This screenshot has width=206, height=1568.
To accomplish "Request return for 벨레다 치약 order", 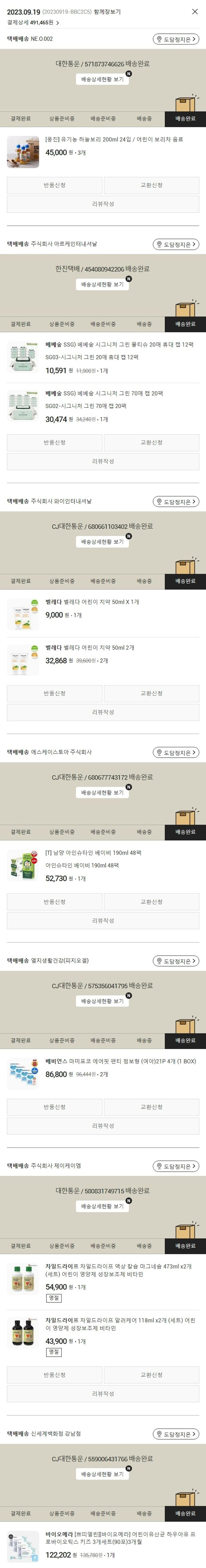I will (x=54, y=693).
